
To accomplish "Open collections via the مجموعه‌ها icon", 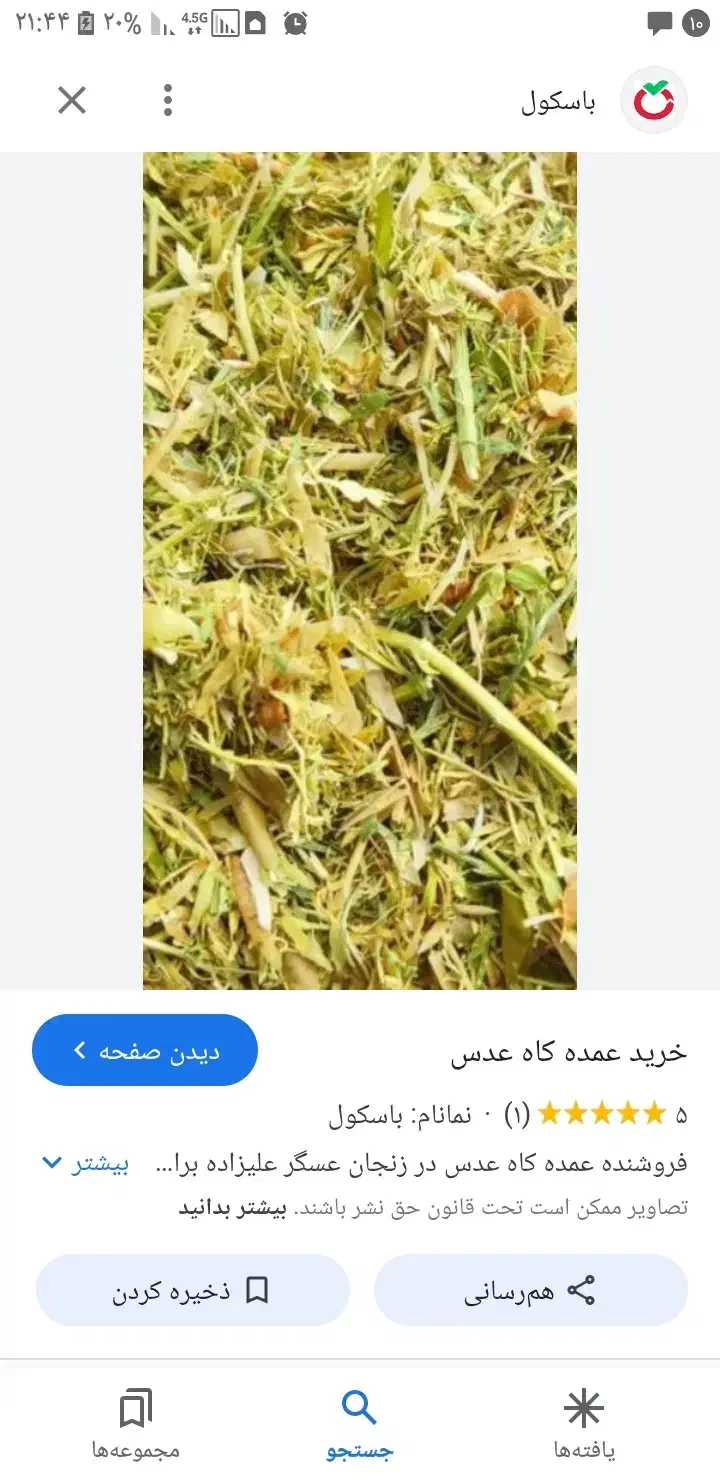I will [x=136, y=1406].
